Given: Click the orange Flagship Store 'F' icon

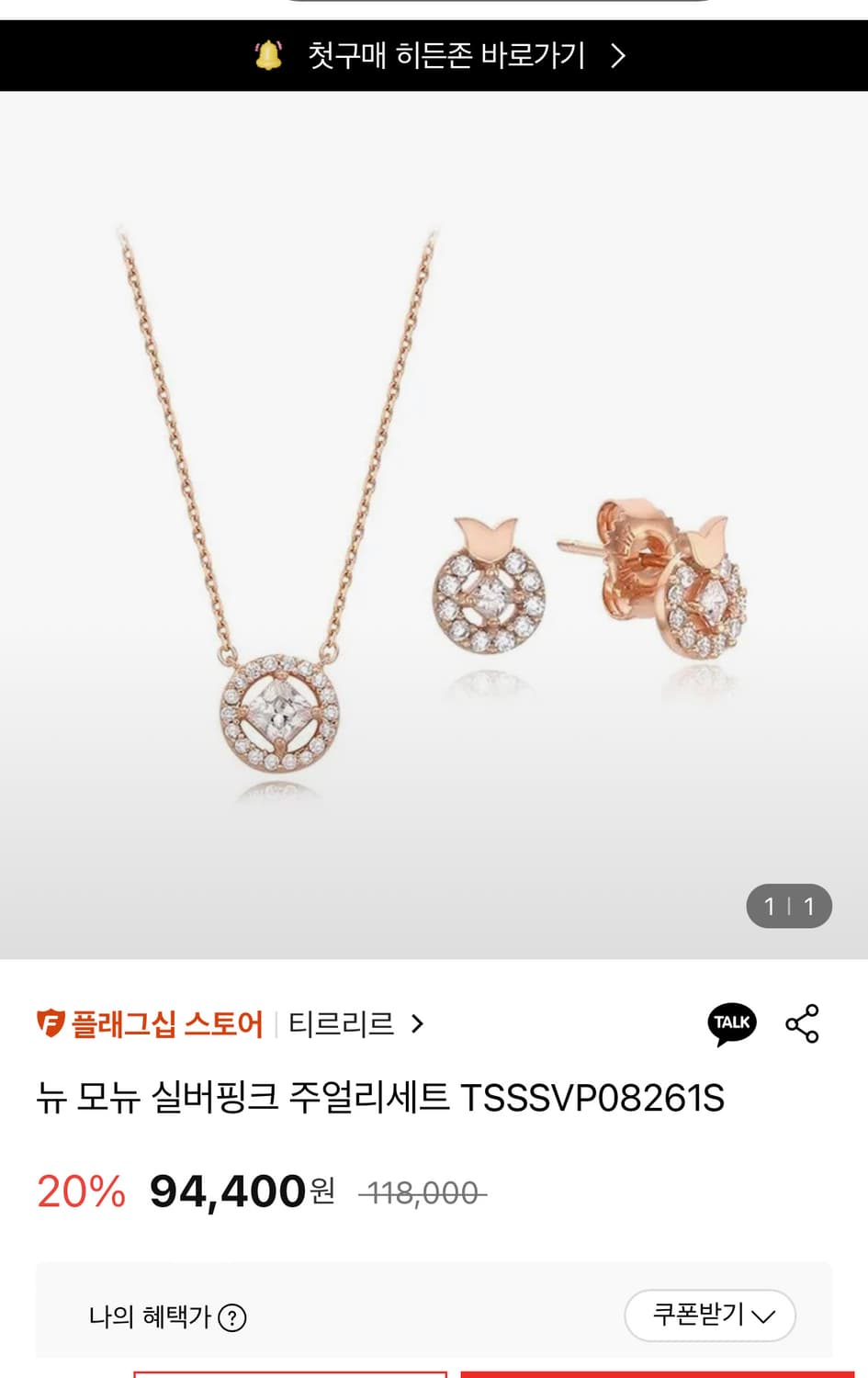Looking at the screenshot, I should coord(51,1022).
